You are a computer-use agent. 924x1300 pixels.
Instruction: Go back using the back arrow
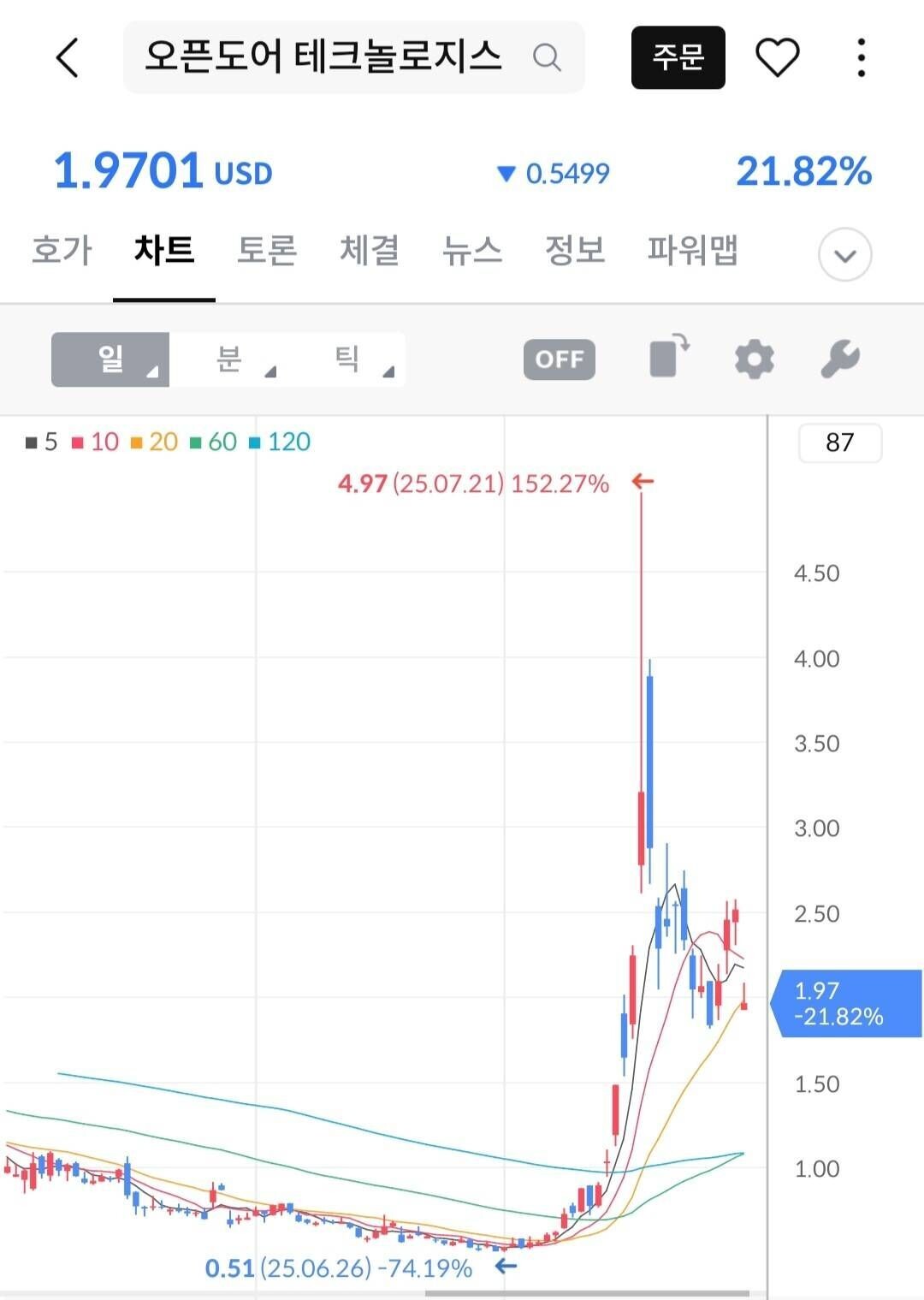68,58
